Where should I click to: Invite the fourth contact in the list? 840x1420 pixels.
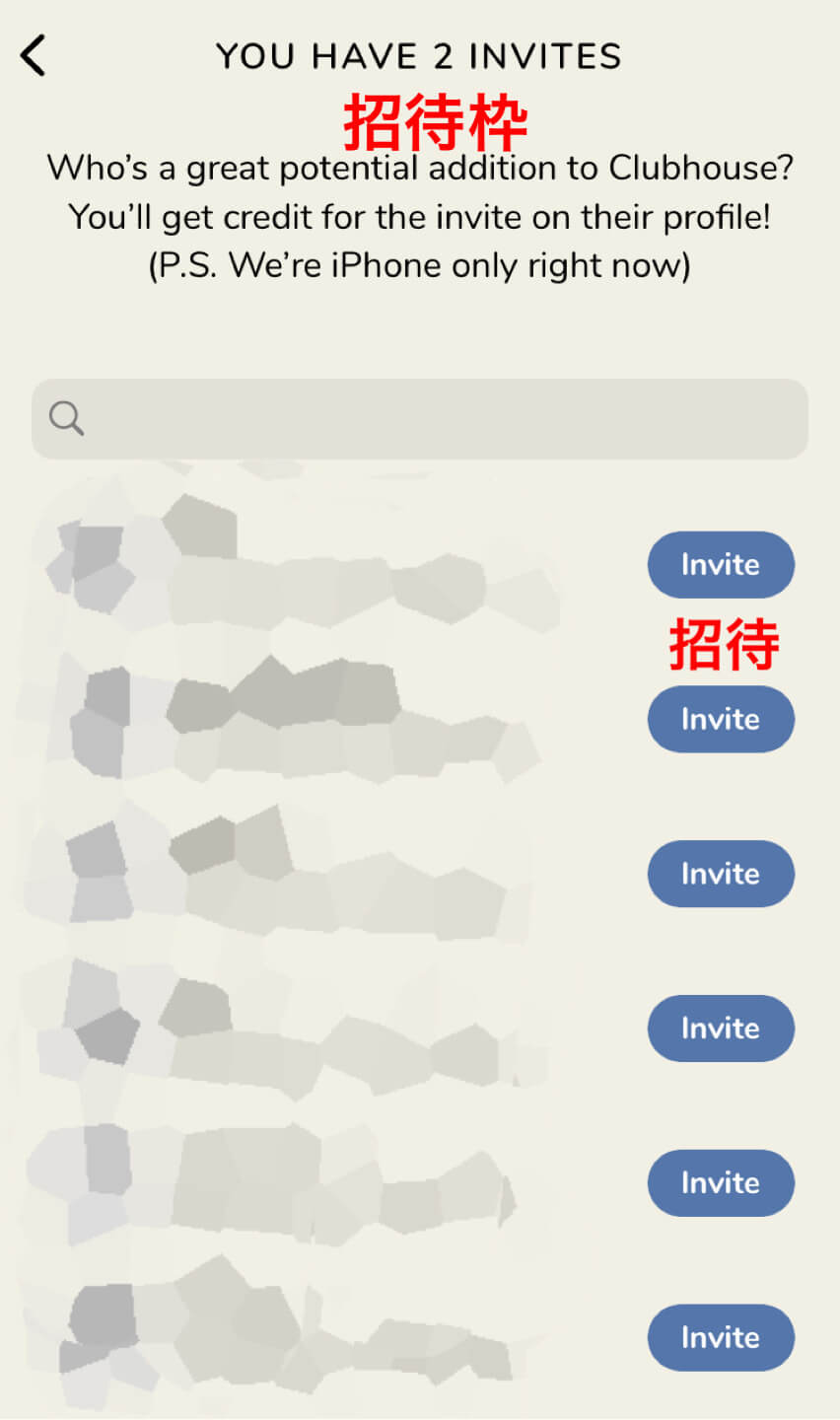coord(721,1029)
